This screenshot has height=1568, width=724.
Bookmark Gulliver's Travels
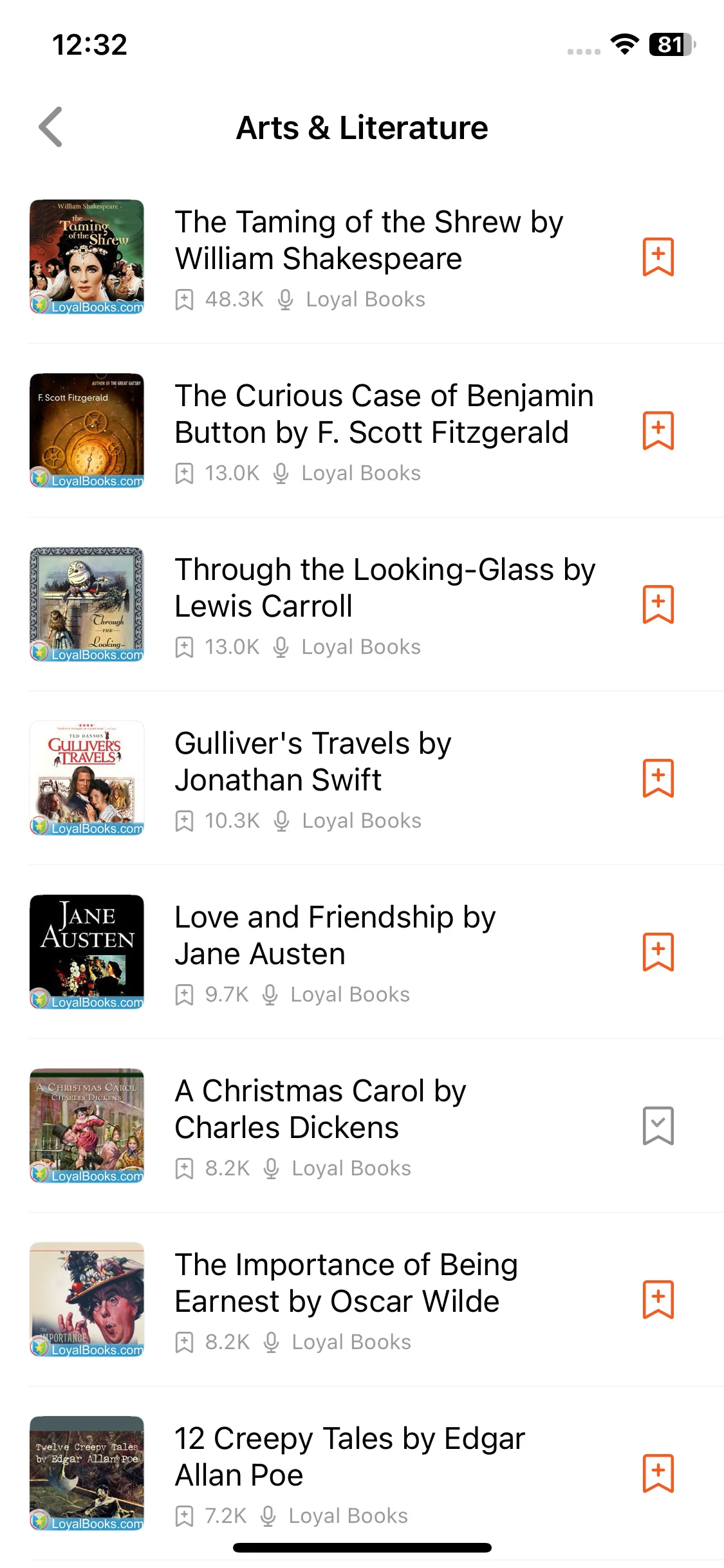point(658,778)
